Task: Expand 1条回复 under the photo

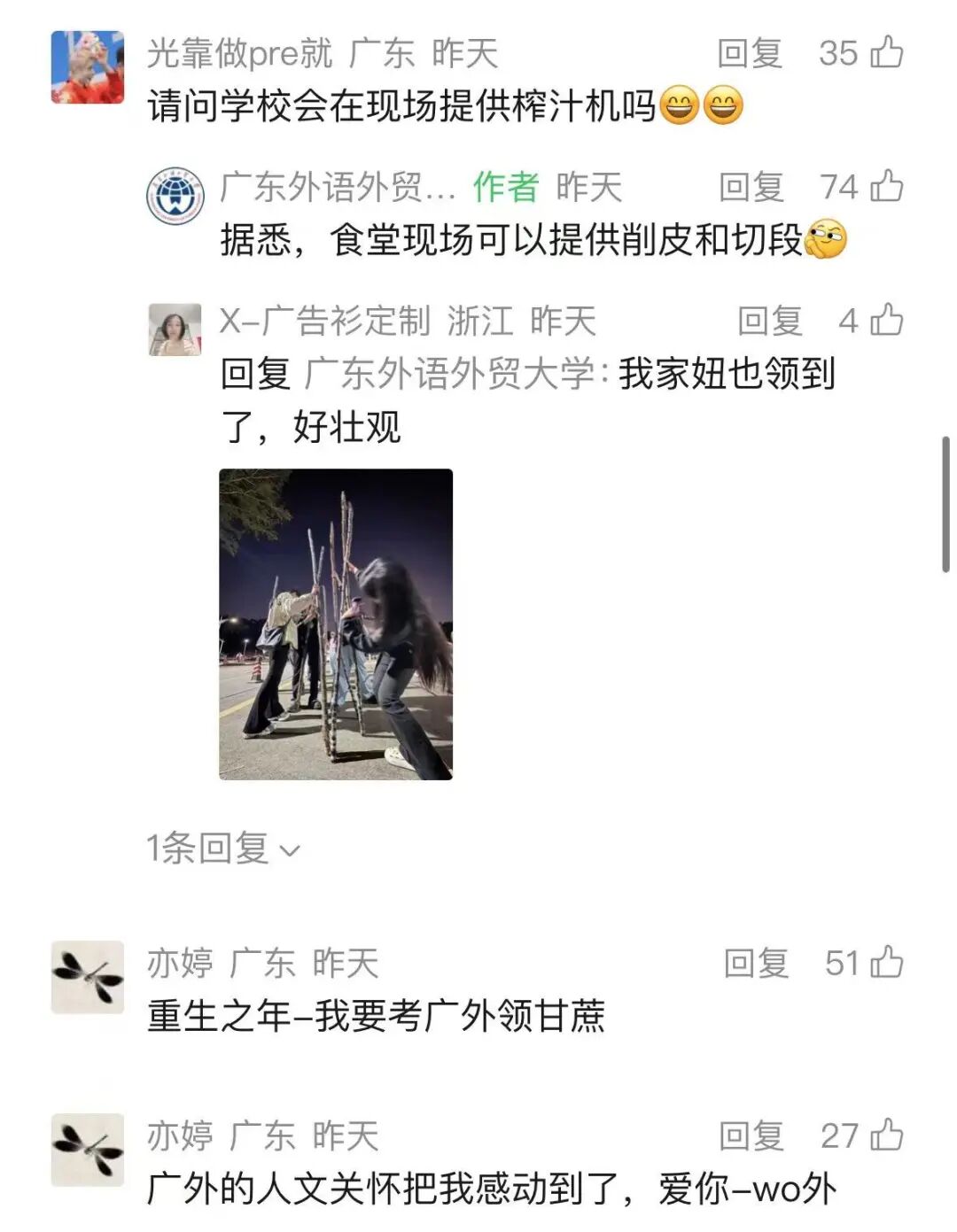Action: point(223,848)
